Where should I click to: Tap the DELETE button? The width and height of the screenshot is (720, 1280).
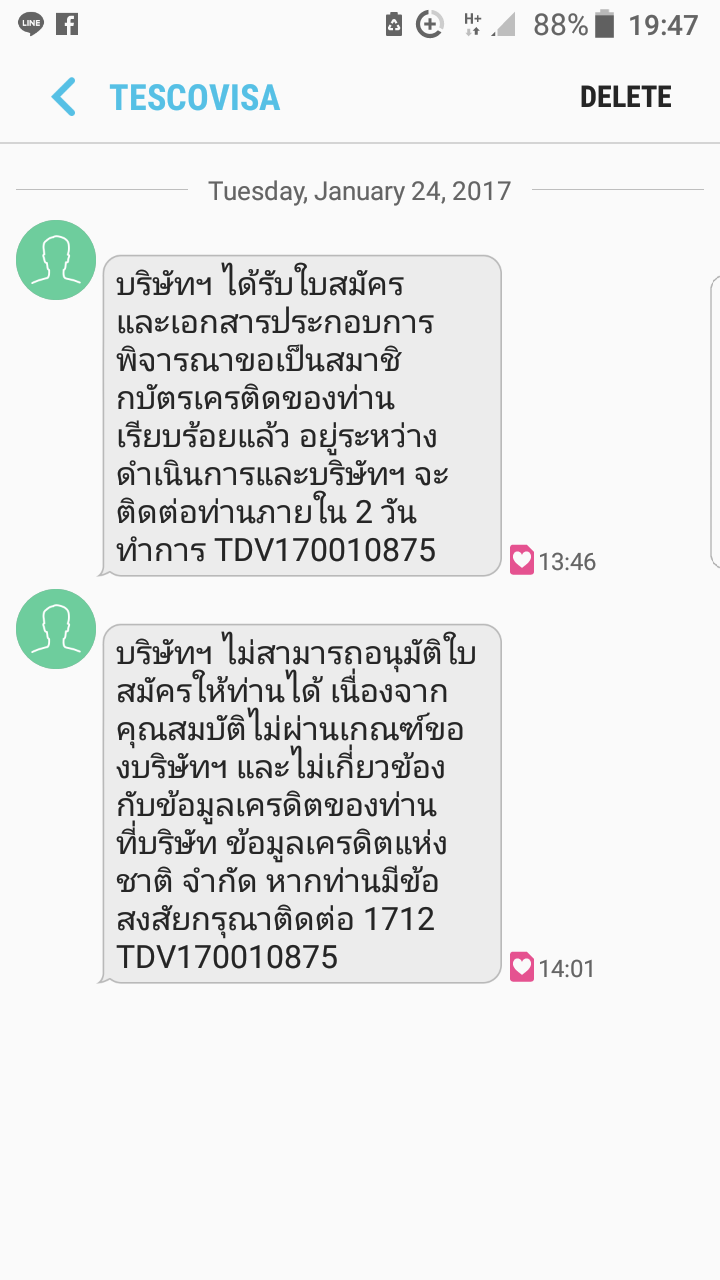click(625, 97)
